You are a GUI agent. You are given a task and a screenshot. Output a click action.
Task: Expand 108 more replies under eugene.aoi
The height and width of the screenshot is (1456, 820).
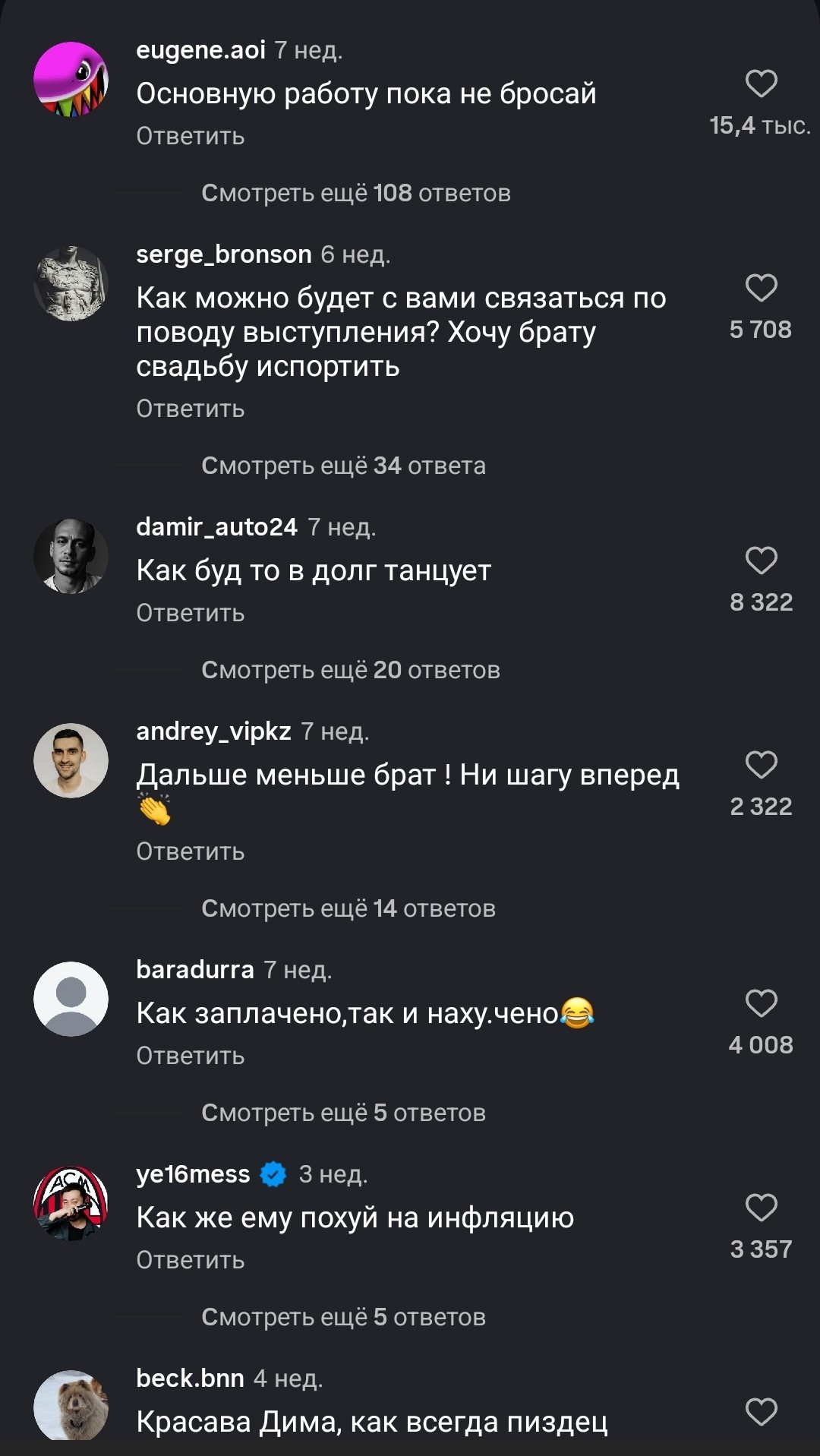[x=355, y=193]
